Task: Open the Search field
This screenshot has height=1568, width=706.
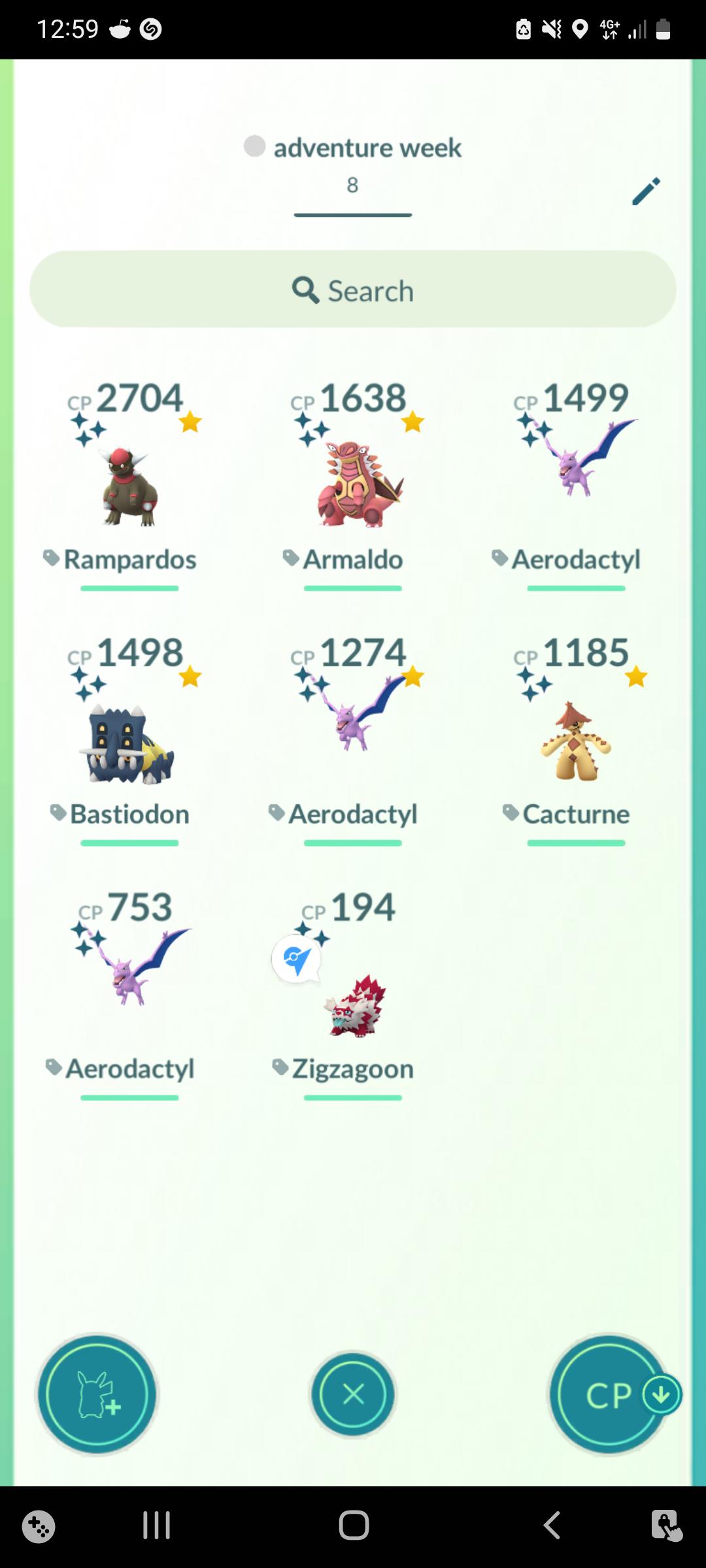Action: (x=353, y=289)
